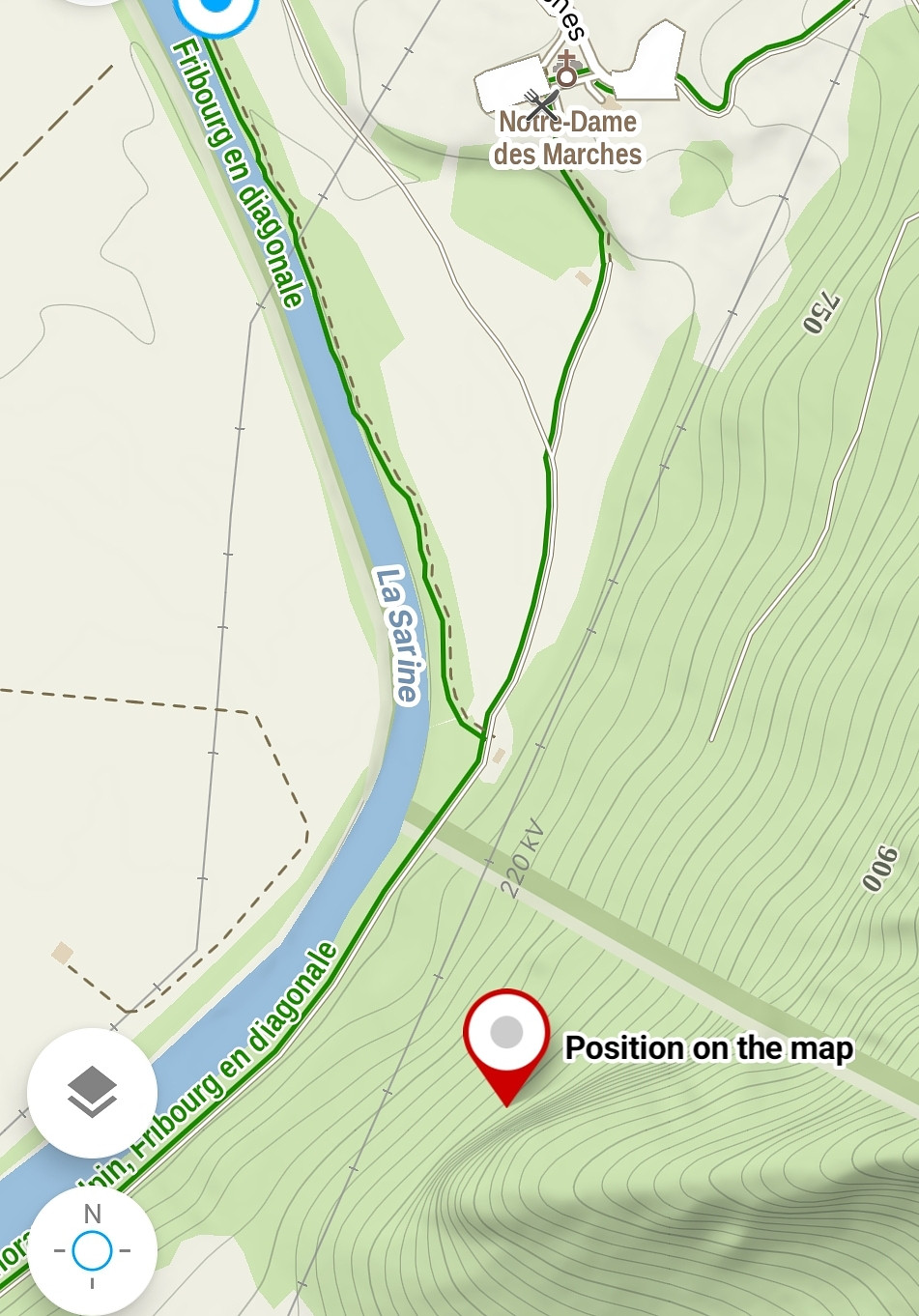919x1316 pixels.
Task: Tap the blue location marker at top
Action: click(x=218, y=10)
